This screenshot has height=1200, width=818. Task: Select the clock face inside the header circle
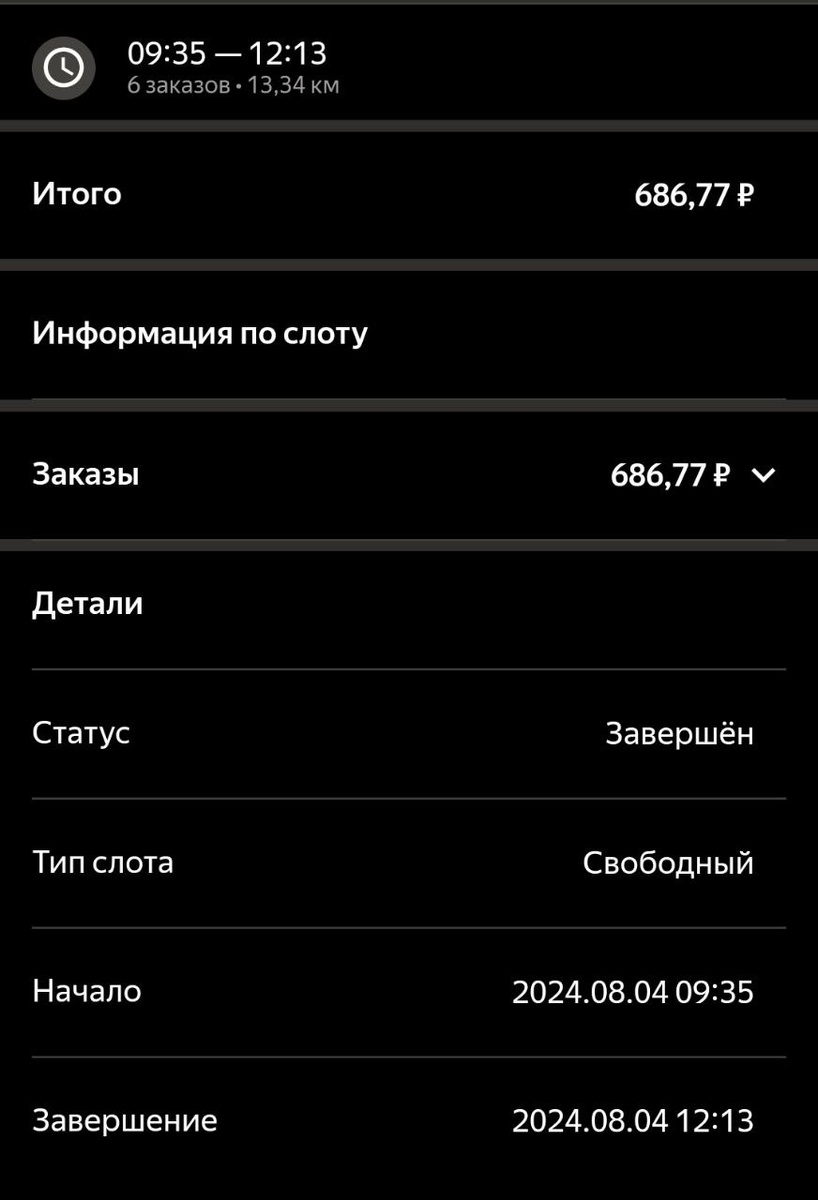coord(63,68)
